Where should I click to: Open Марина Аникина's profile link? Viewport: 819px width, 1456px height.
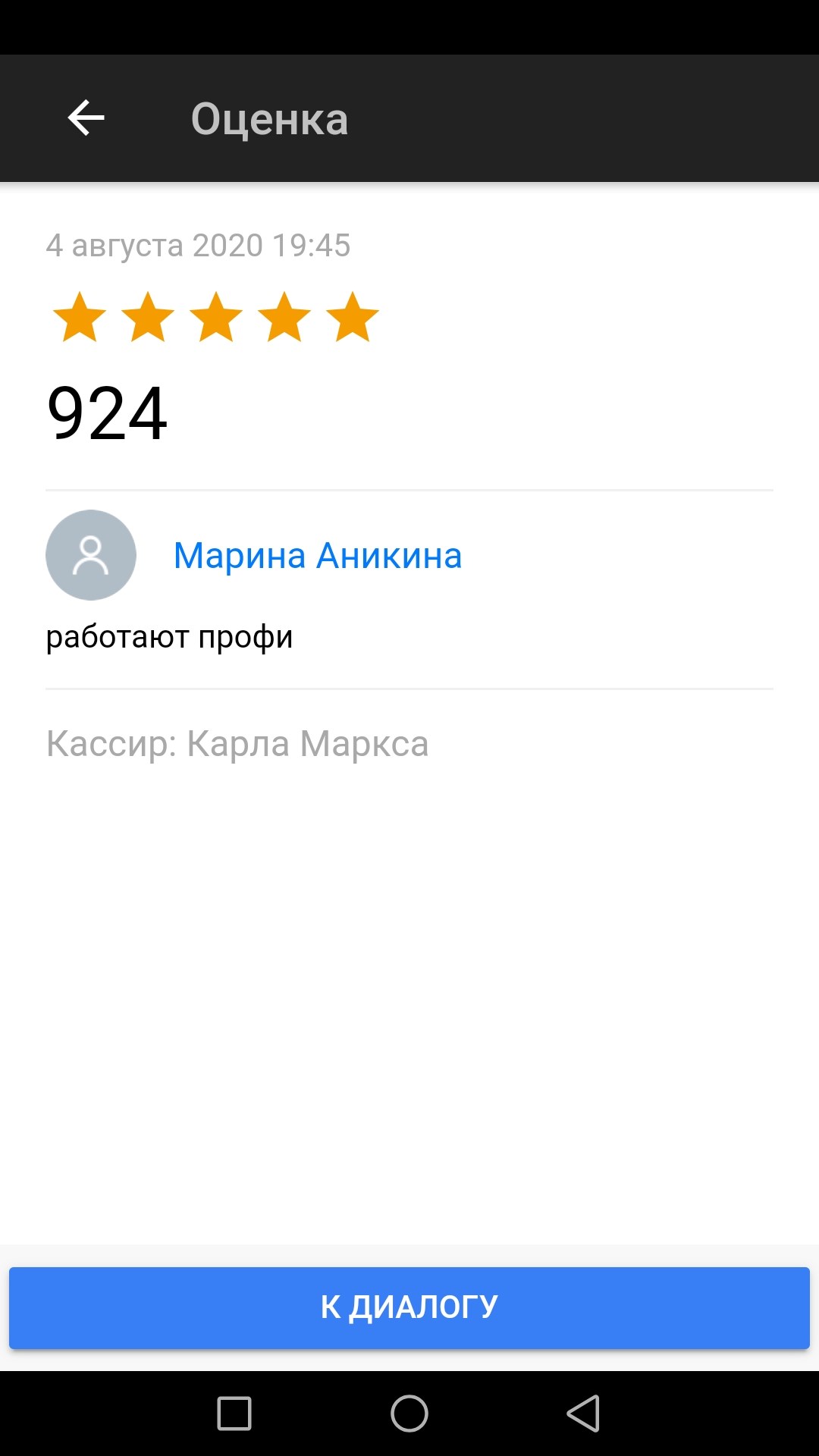(x=317, y=555)
